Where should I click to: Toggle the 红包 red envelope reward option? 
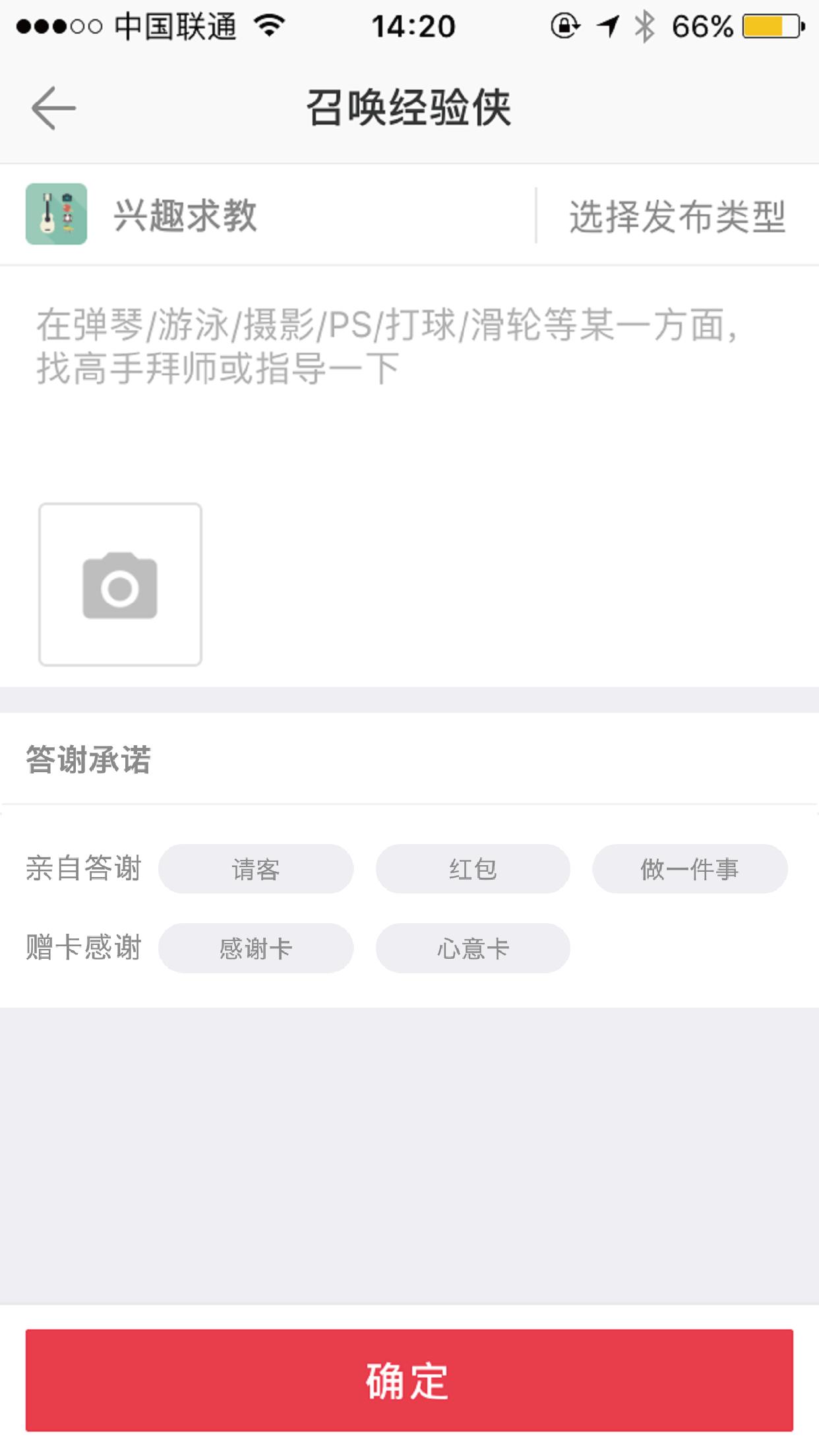pyautogui.click(x=473, y=869)
